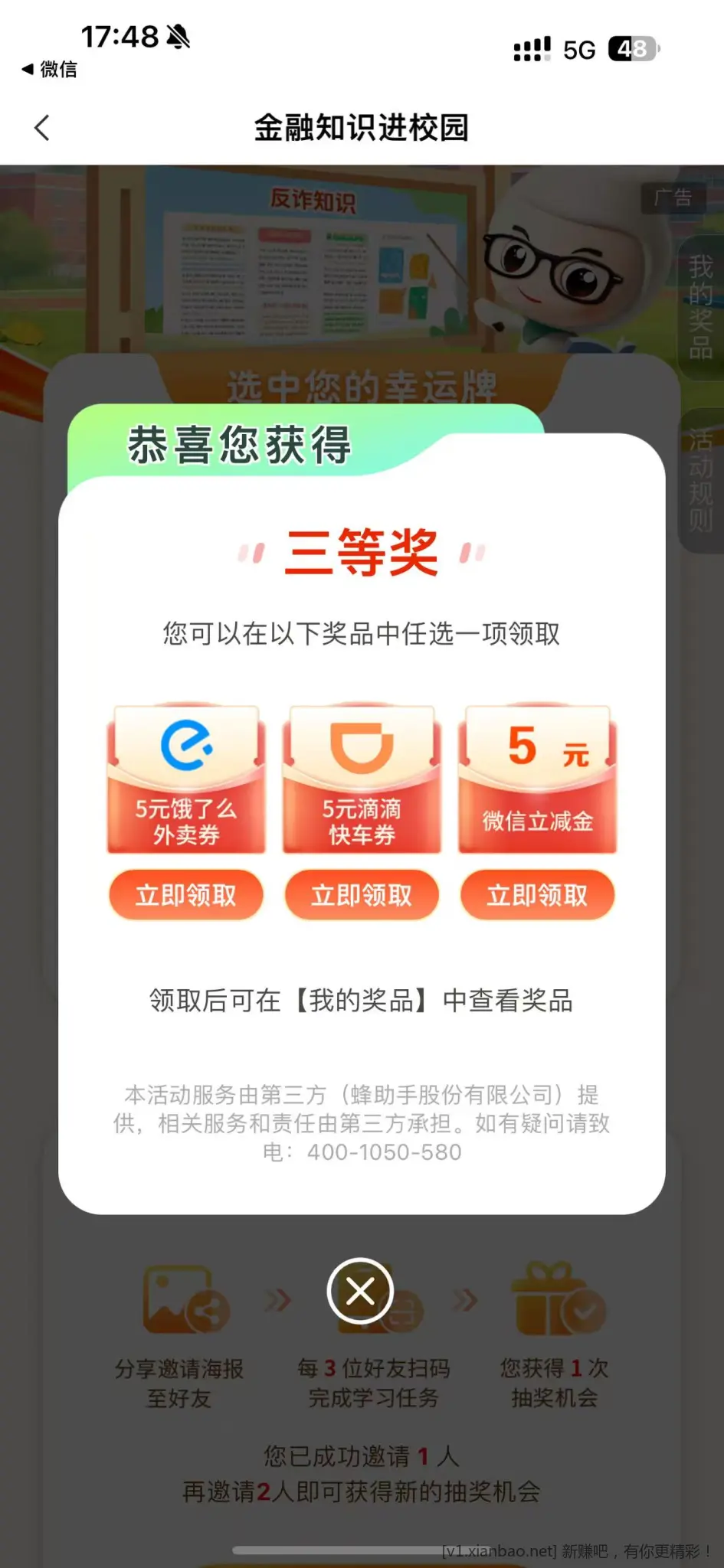Select the 5元微信立减金 card
Screen dimensions: 724x1568
537,779
